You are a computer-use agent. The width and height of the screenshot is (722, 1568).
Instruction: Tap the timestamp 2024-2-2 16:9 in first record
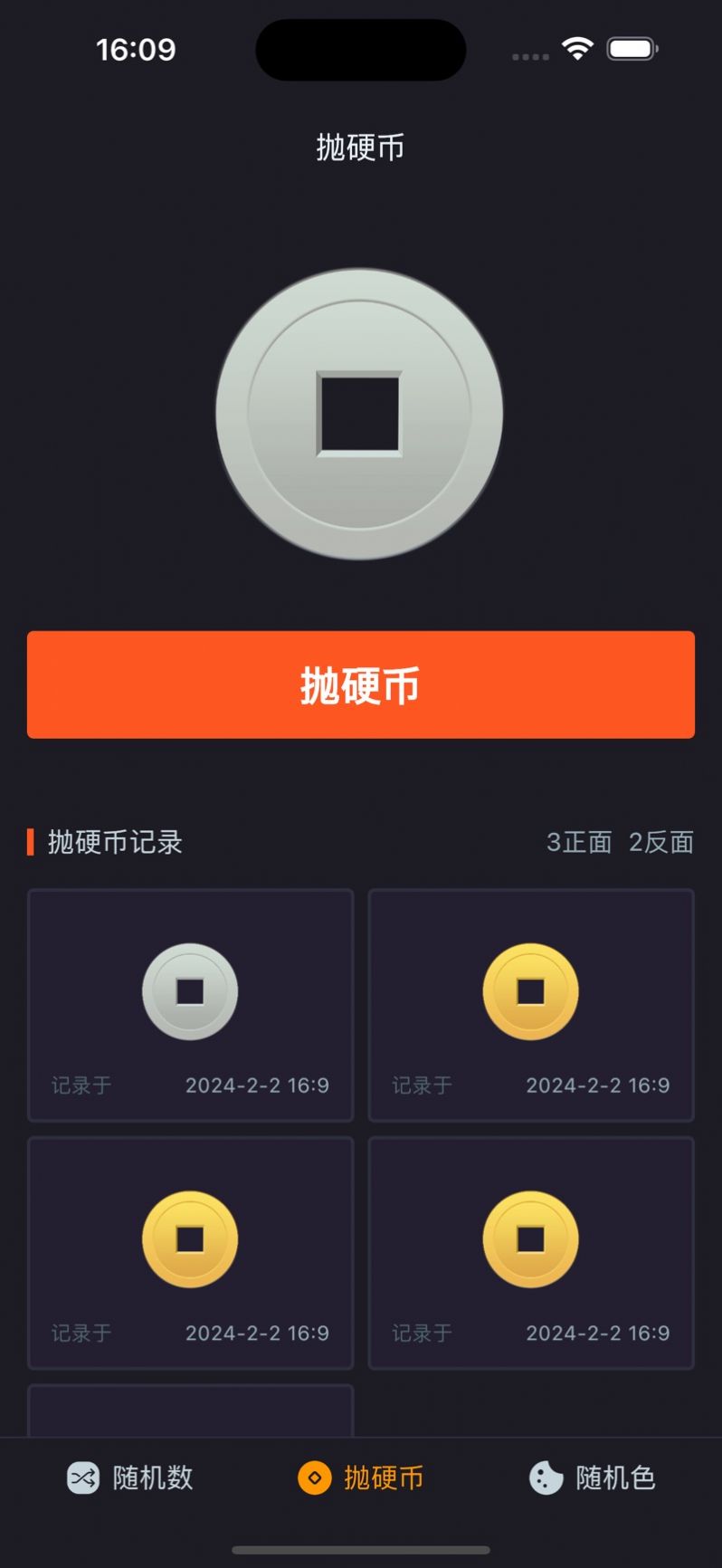[x=256, y=1085]
